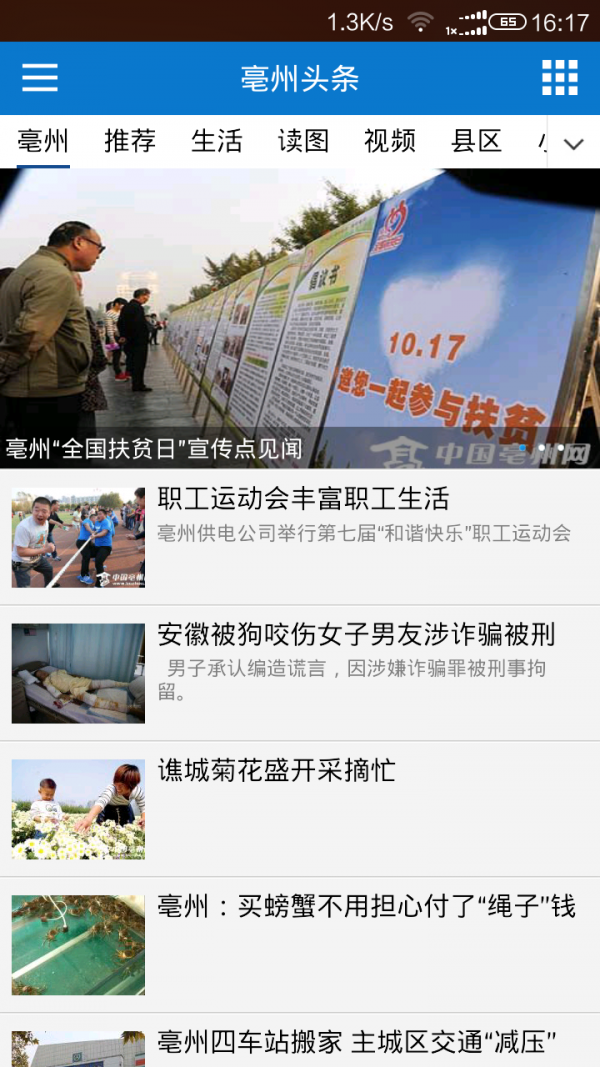
Task: Switch to the 县区 tab
Action: pos(476,141)
